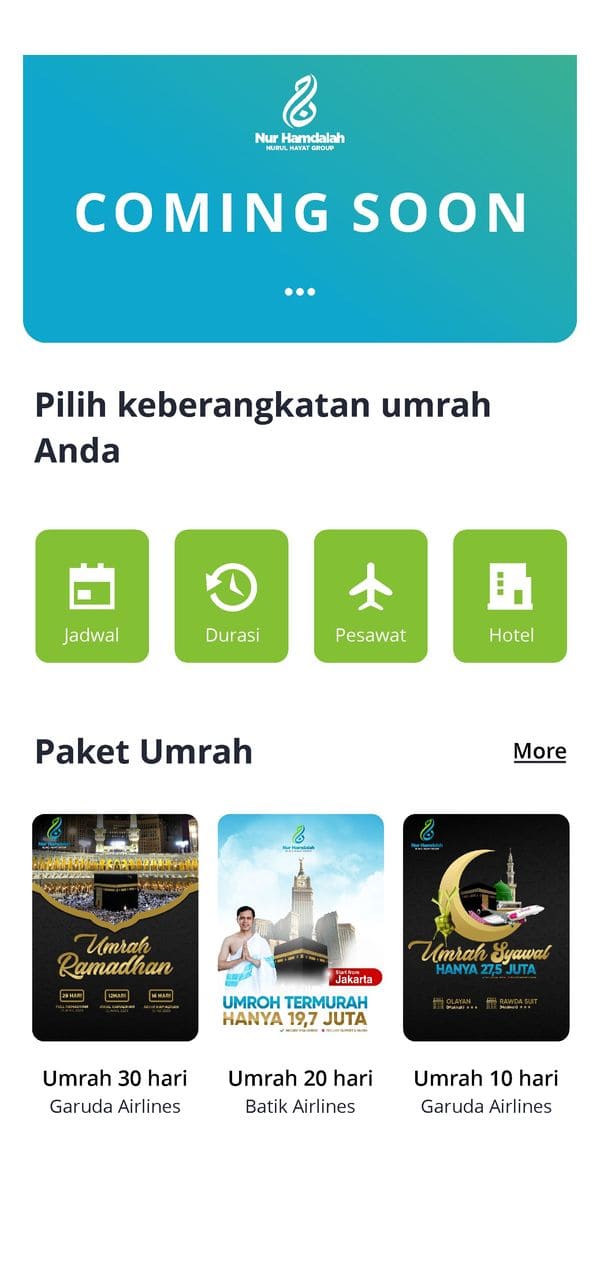Open the Umrah 30 hari package
This screenshot has height=1282, width=600.
tap(115, 927)
